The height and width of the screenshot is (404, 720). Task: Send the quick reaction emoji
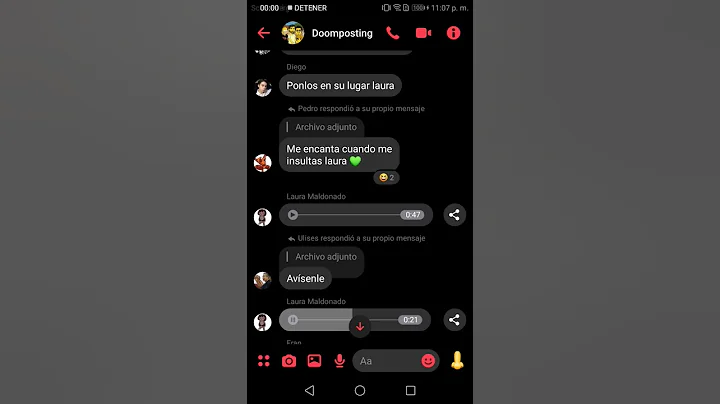click(457, 360)
